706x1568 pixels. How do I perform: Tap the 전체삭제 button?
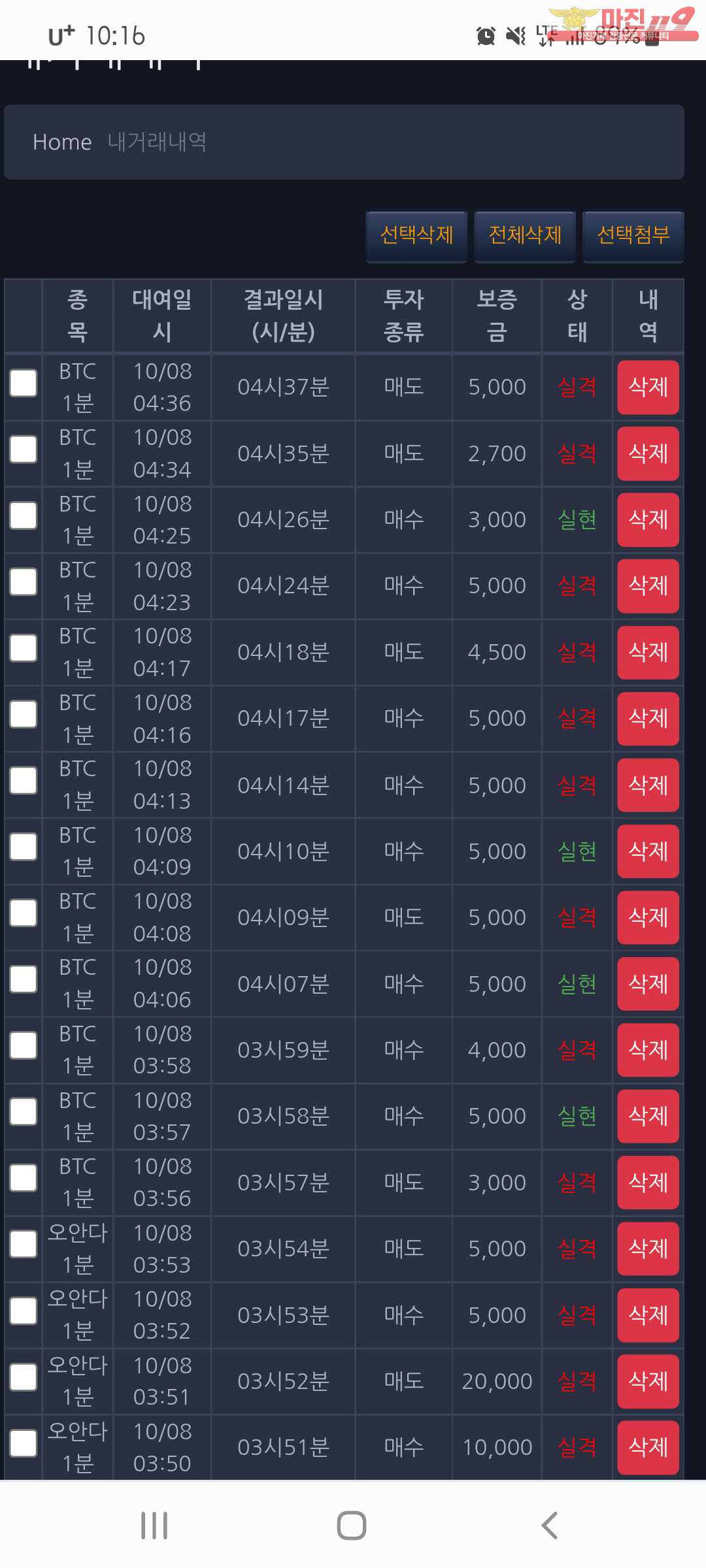[525, 235]
